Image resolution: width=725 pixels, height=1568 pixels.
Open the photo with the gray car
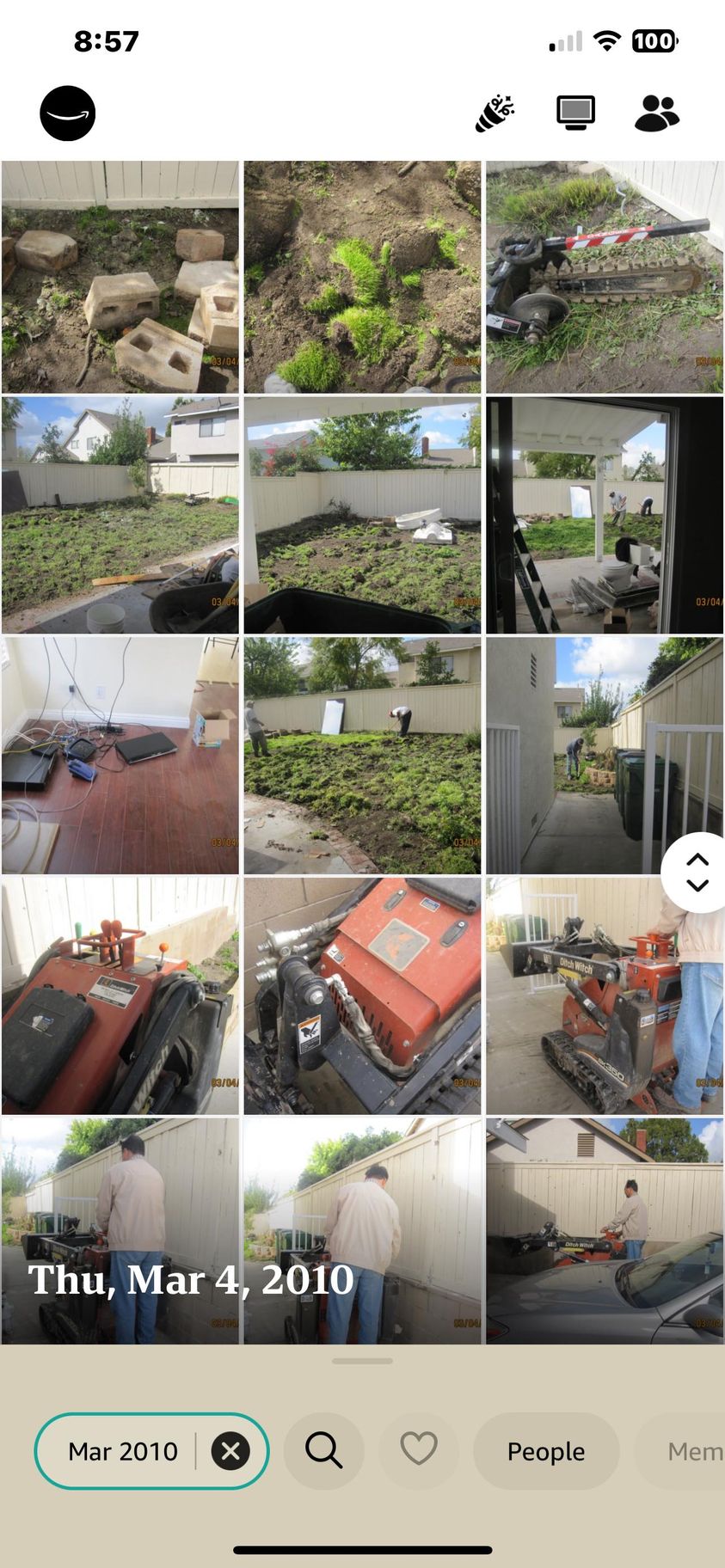[x=605, y=1231]
